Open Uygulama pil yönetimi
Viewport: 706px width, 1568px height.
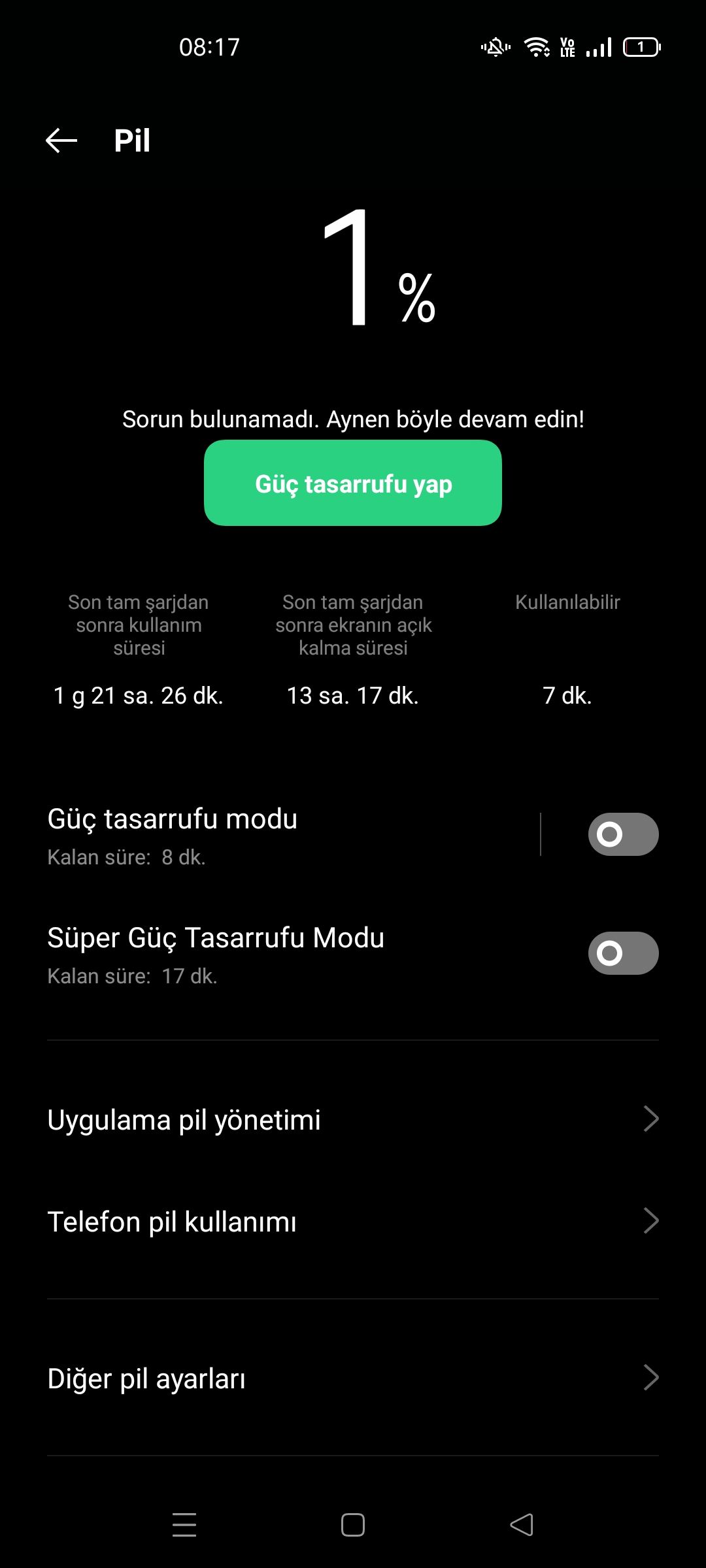click(x=353, y=1119)
